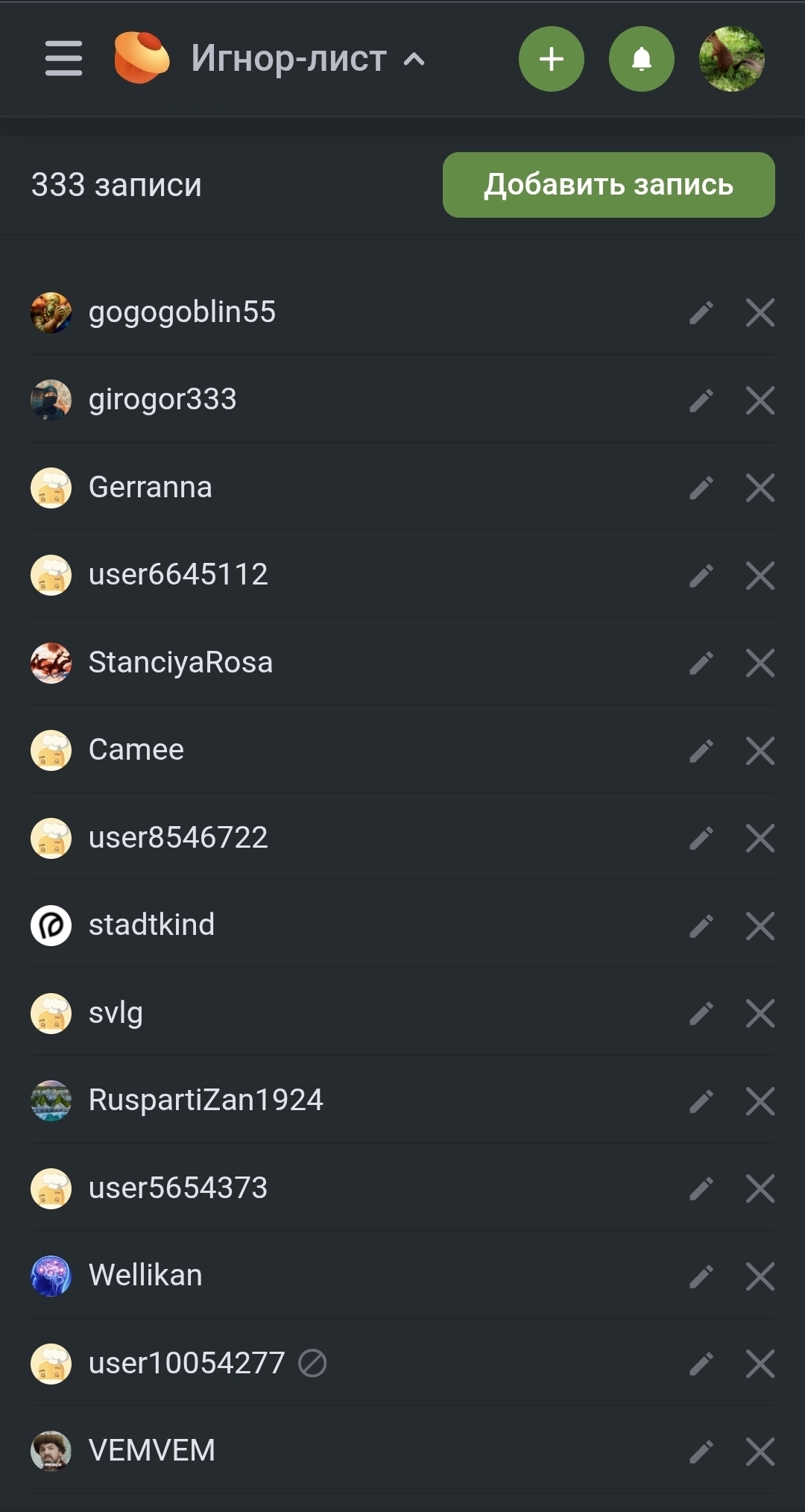The width and height of the screenshot is (805, 1512).
Task: Tap the Добавить запись button
Action: [x=608, y=185]
